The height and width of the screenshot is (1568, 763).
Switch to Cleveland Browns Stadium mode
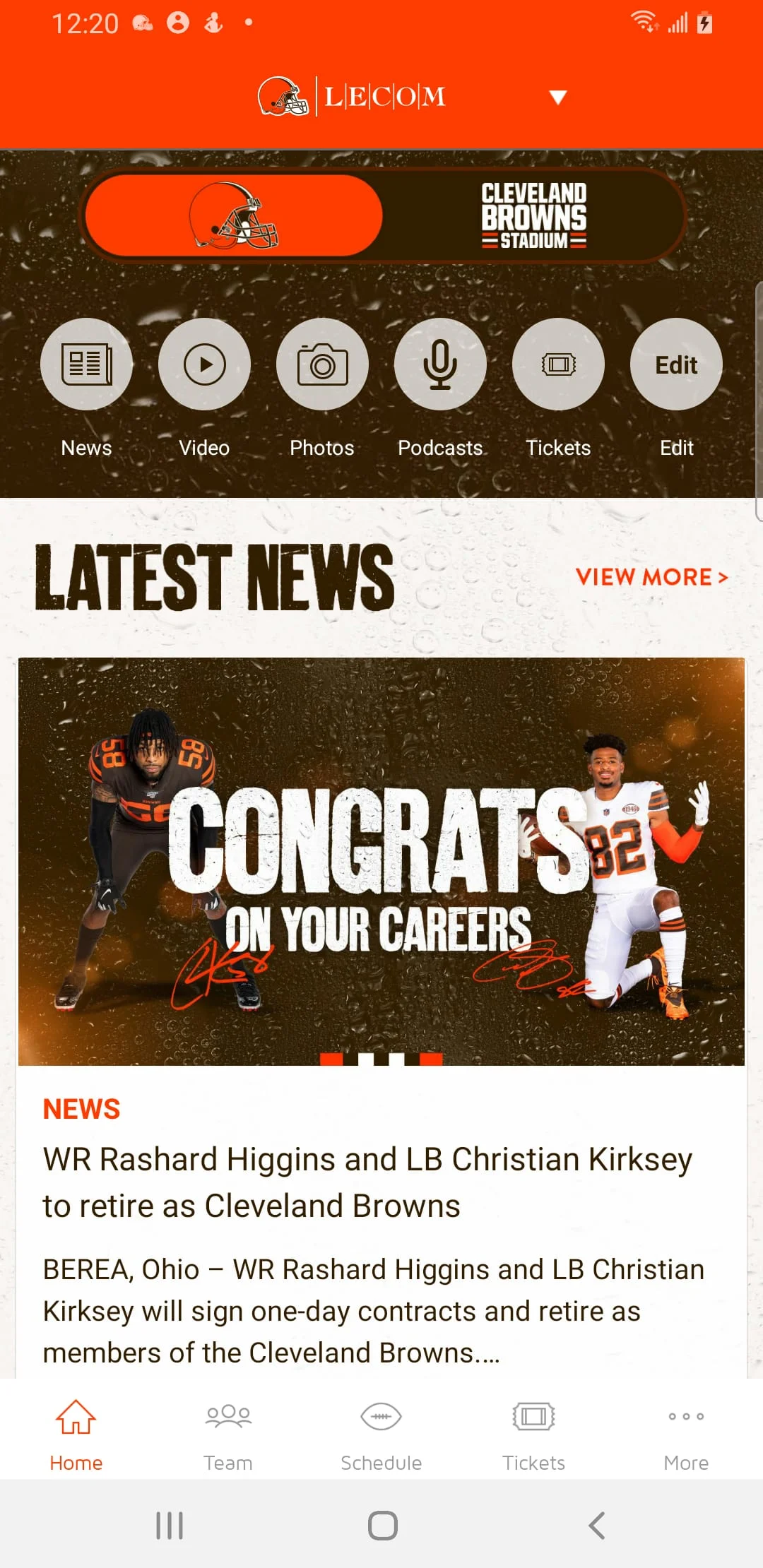[x=533, y=215]
